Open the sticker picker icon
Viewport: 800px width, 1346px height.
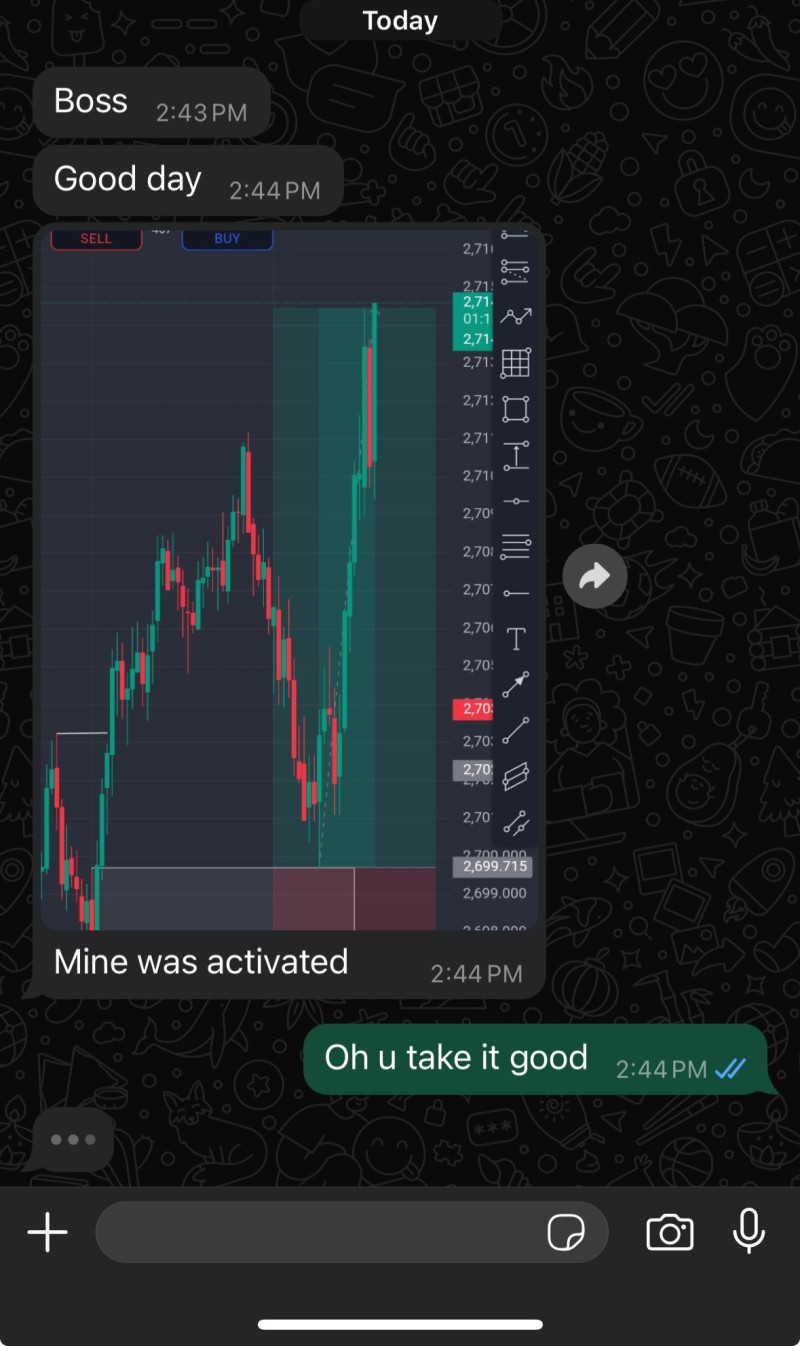566,1232
